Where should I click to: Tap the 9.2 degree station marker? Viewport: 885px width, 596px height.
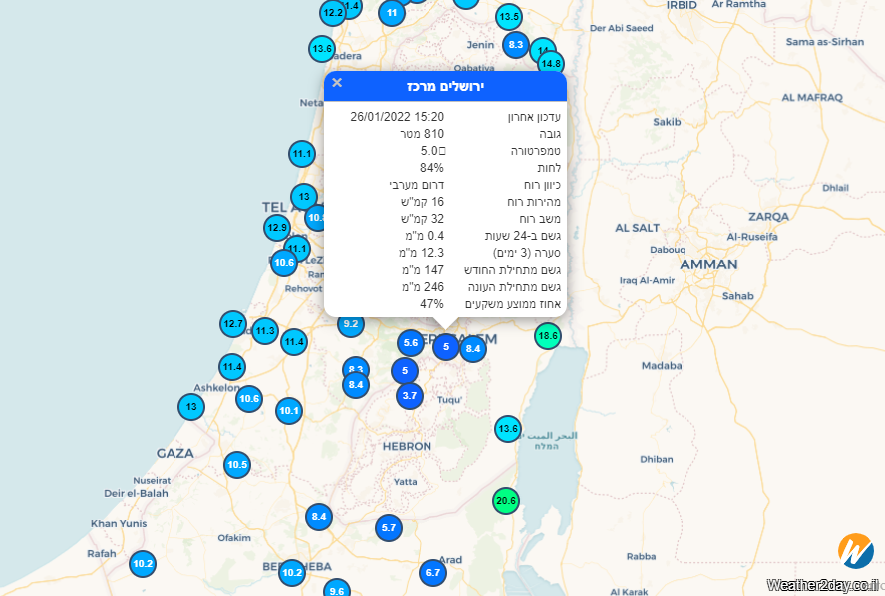(351, 324)
